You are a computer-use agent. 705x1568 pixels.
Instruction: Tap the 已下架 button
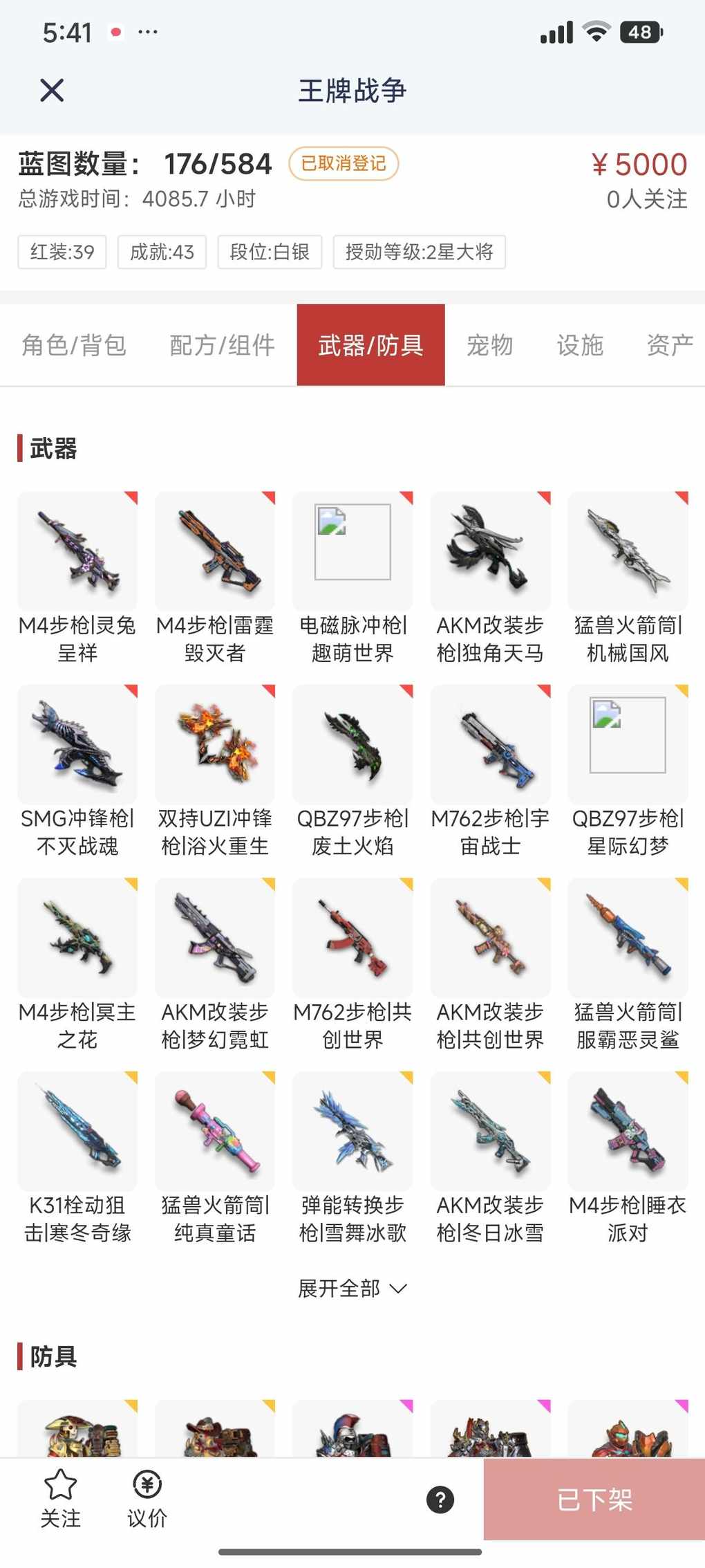[x=594, y=1499]
